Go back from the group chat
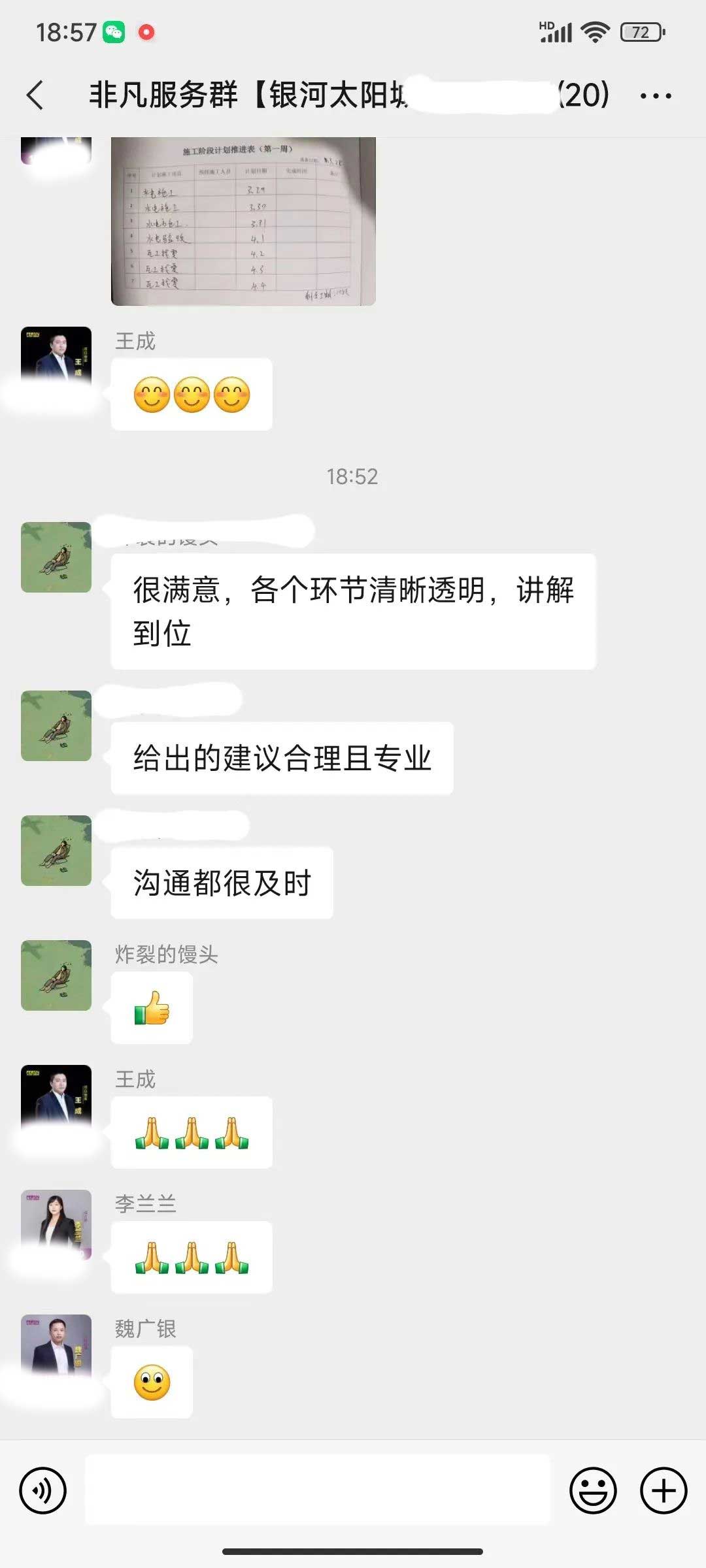Image resolution: width=706 pixels, height=1568 pixels. (x=36, y=95)
